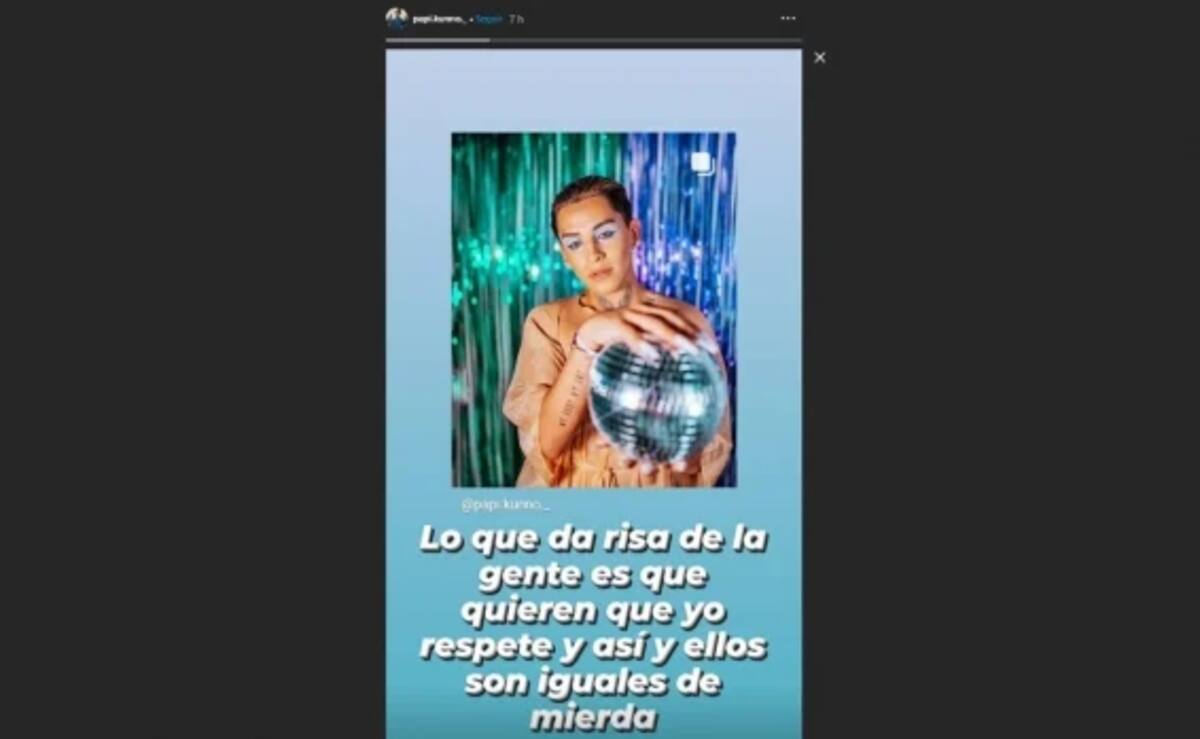Open the shared disco ball post

(x=594, y=309)
